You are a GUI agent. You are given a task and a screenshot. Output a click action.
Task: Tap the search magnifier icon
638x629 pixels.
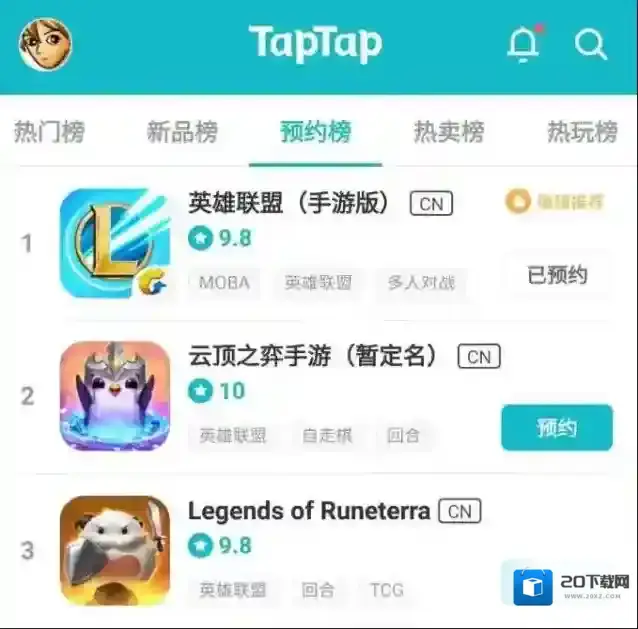(591, 45)
